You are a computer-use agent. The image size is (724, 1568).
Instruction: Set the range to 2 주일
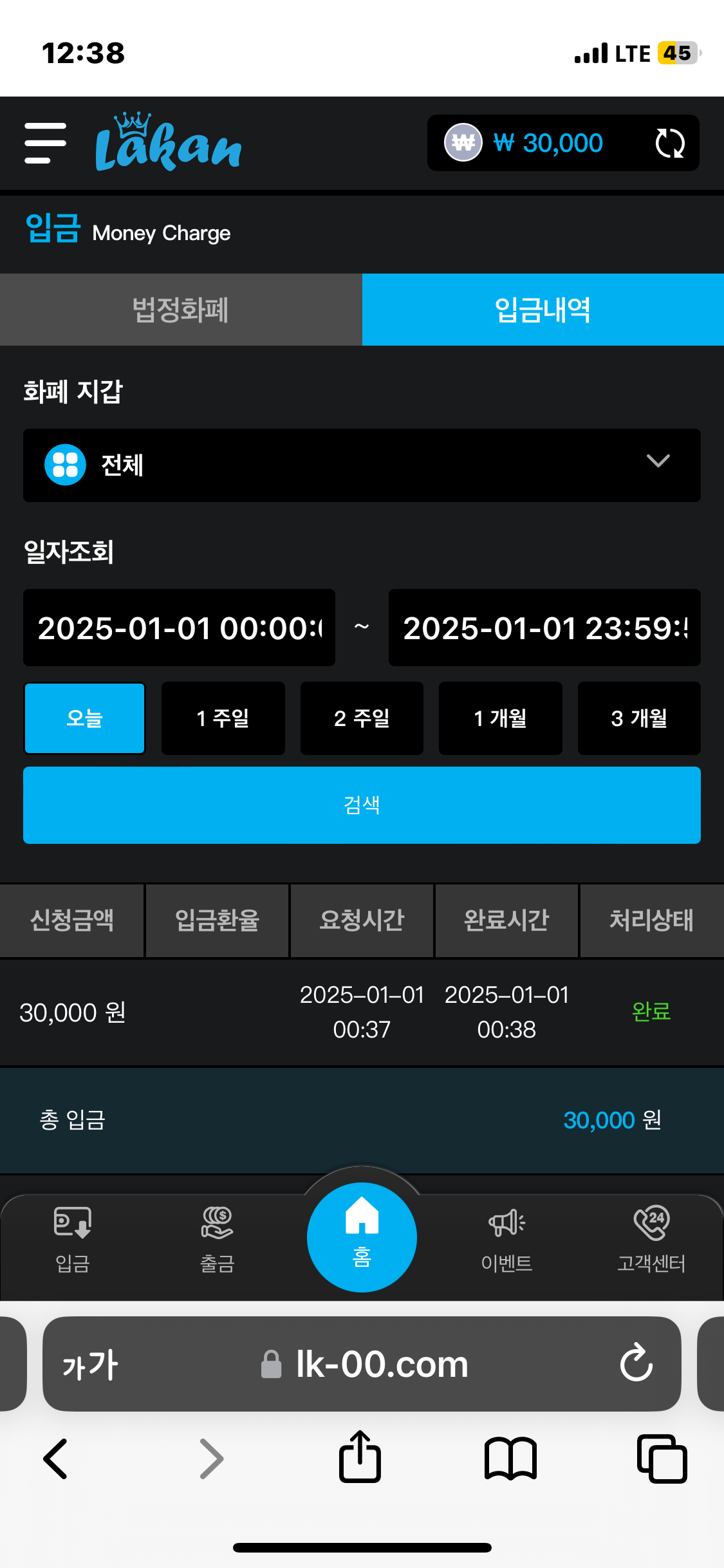tap(362, 718)
